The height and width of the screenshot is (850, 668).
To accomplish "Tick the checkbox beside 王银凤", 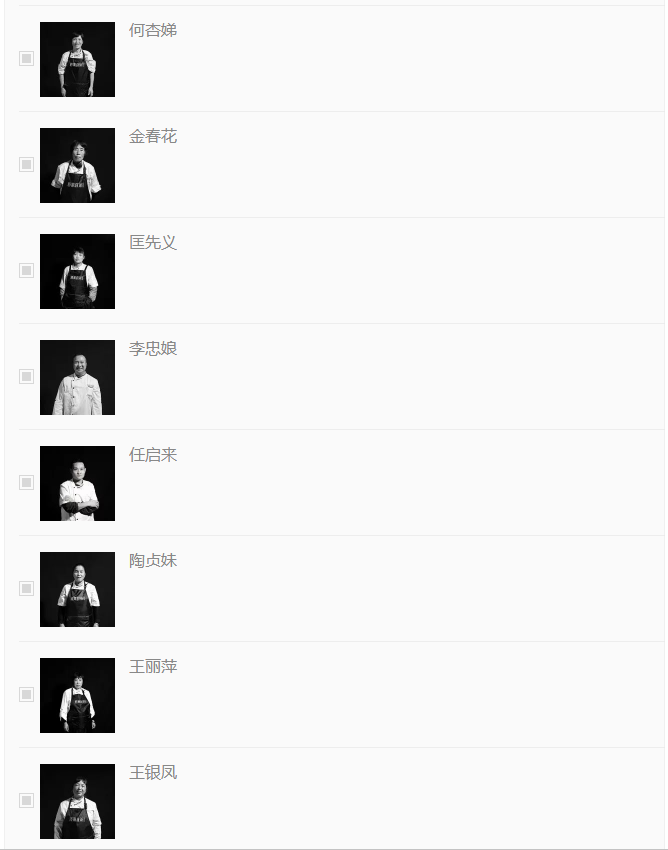I will [x=26, y=801].
